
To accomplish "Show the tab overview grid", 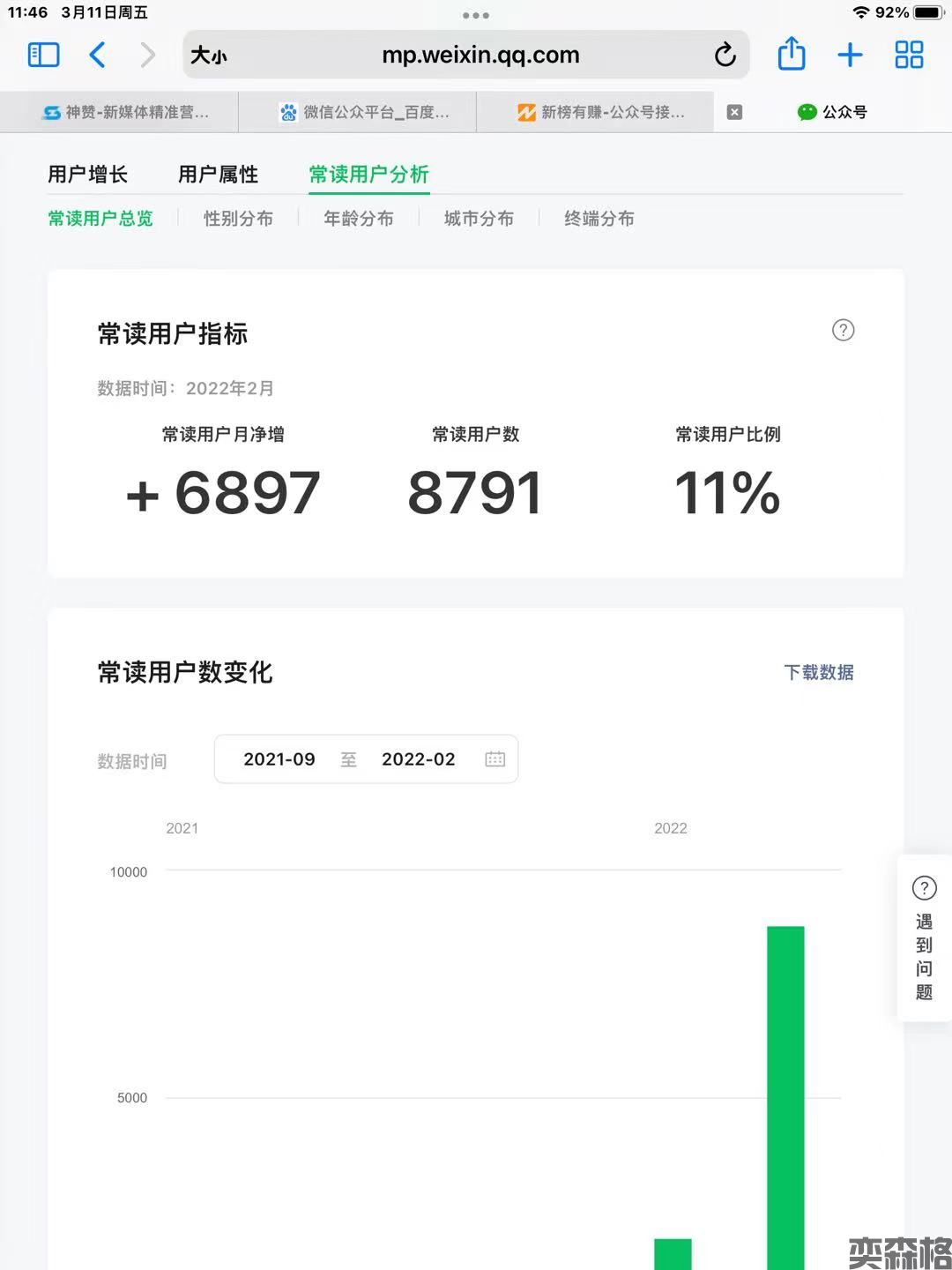I will point(909,55).
